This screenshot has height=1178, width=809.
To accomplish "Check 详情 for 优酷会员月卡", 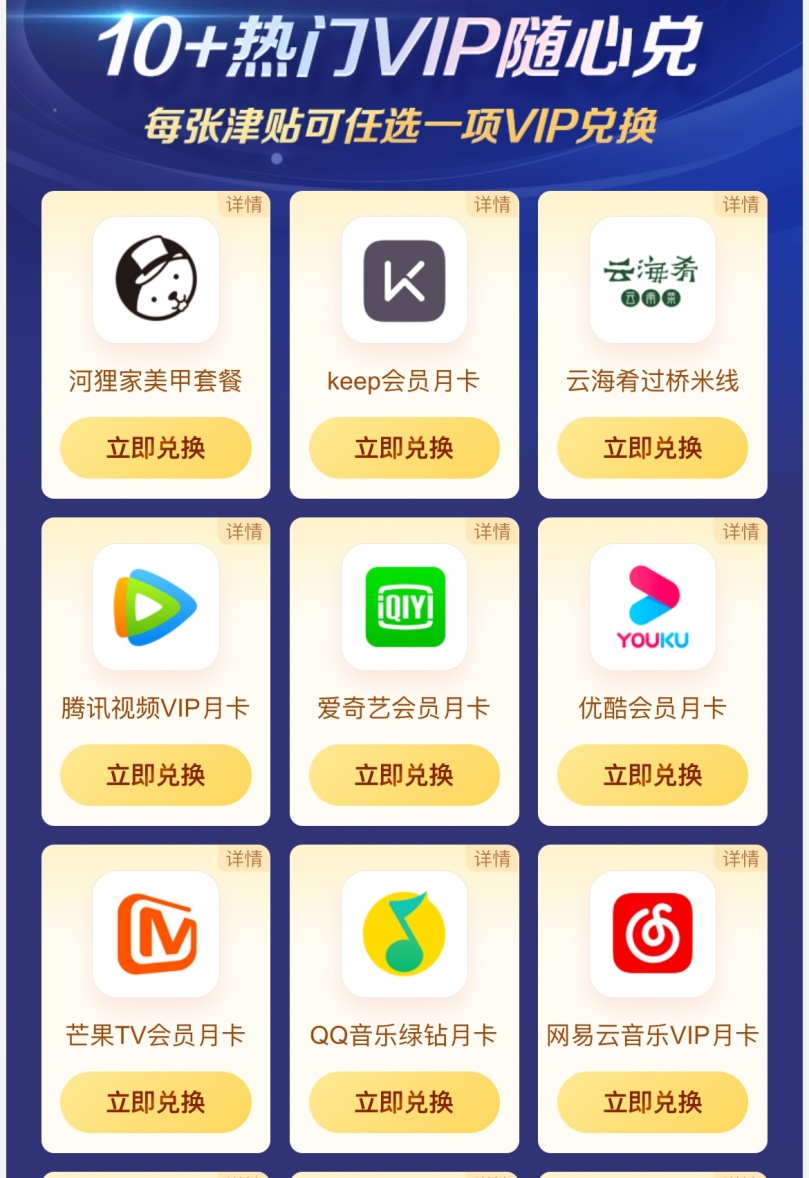I will pyautogui.click(x=741, y=532).
